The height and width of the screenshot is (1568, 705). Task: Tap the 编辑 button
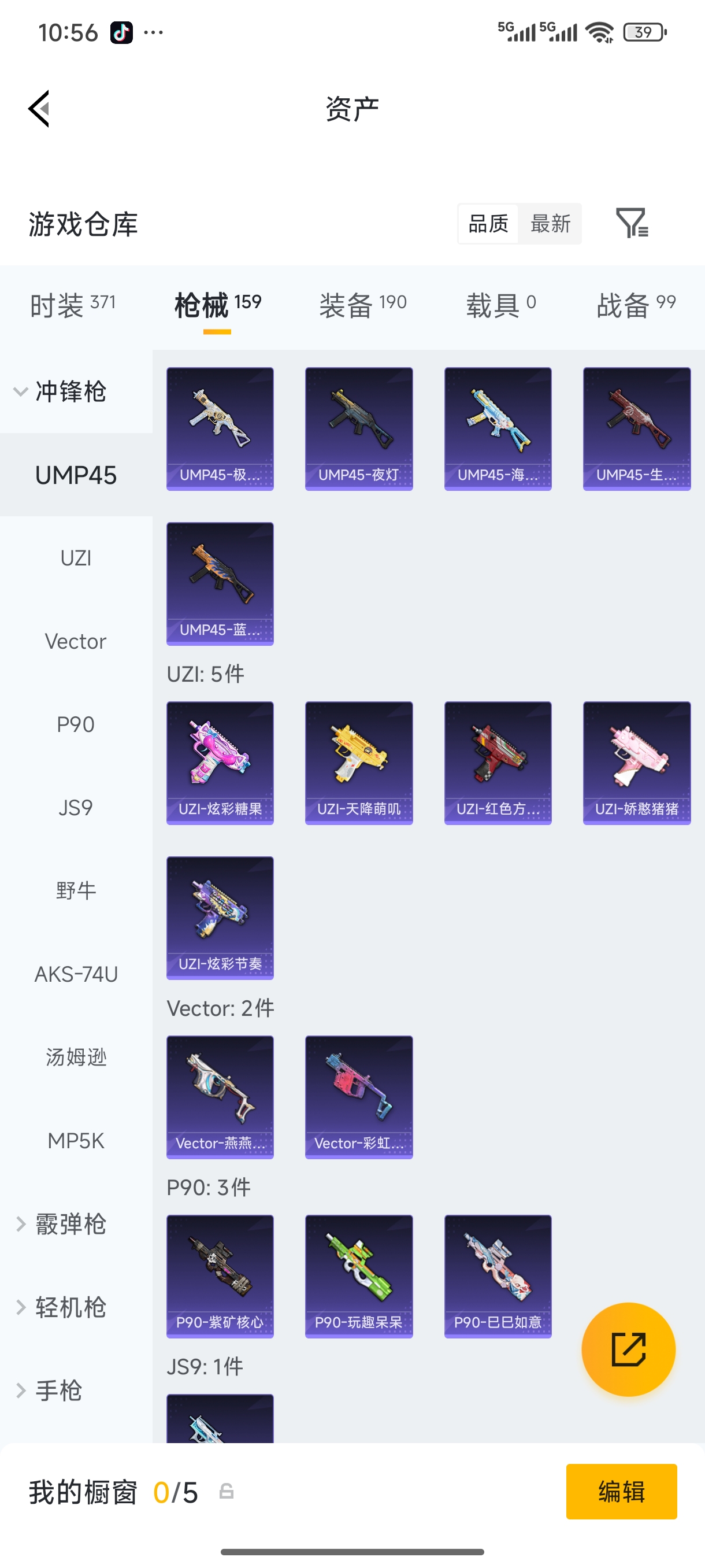621,1491
